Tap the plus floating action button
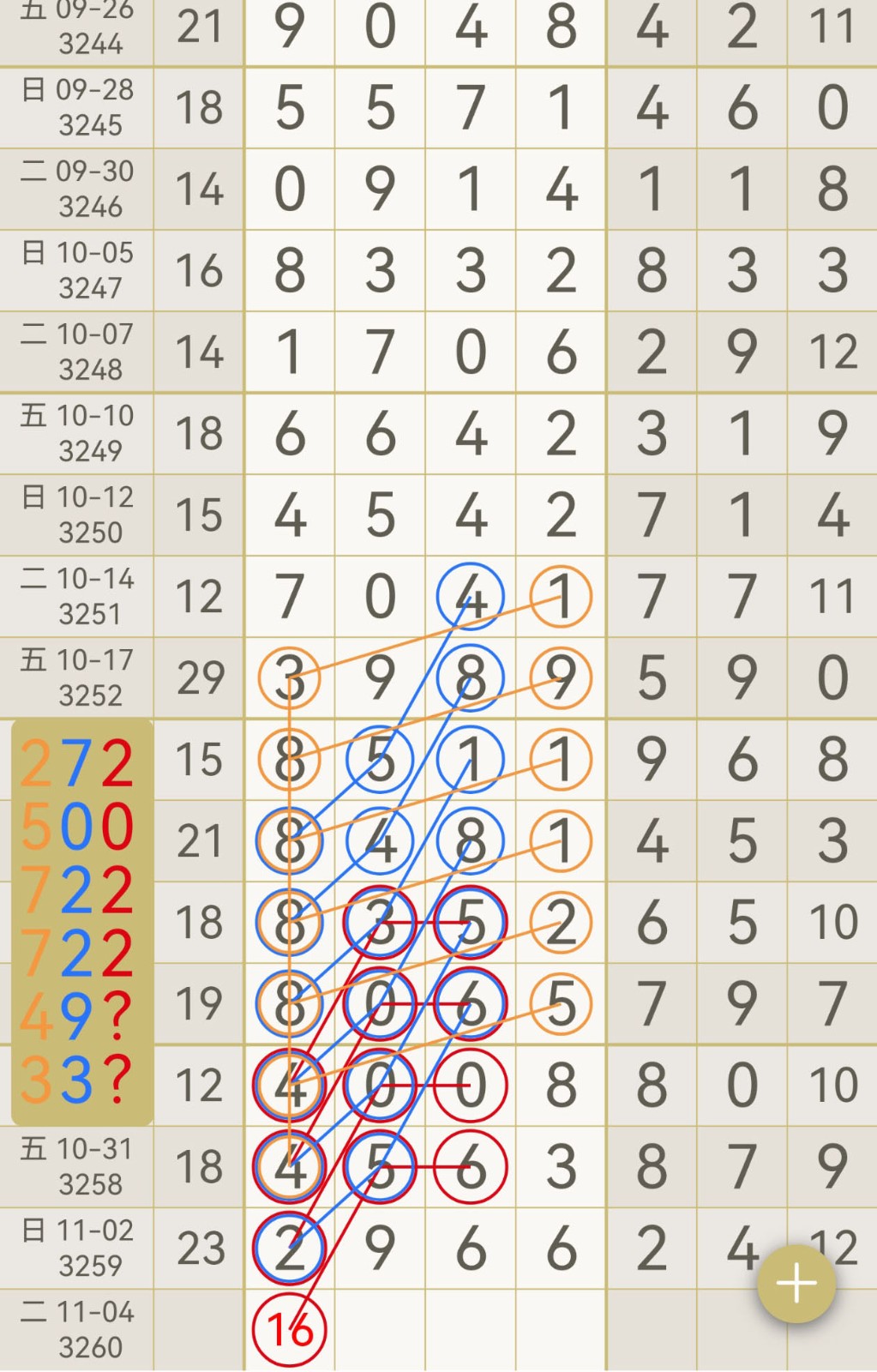Viewport: 877px width, 1372px height. (796, 1284)
